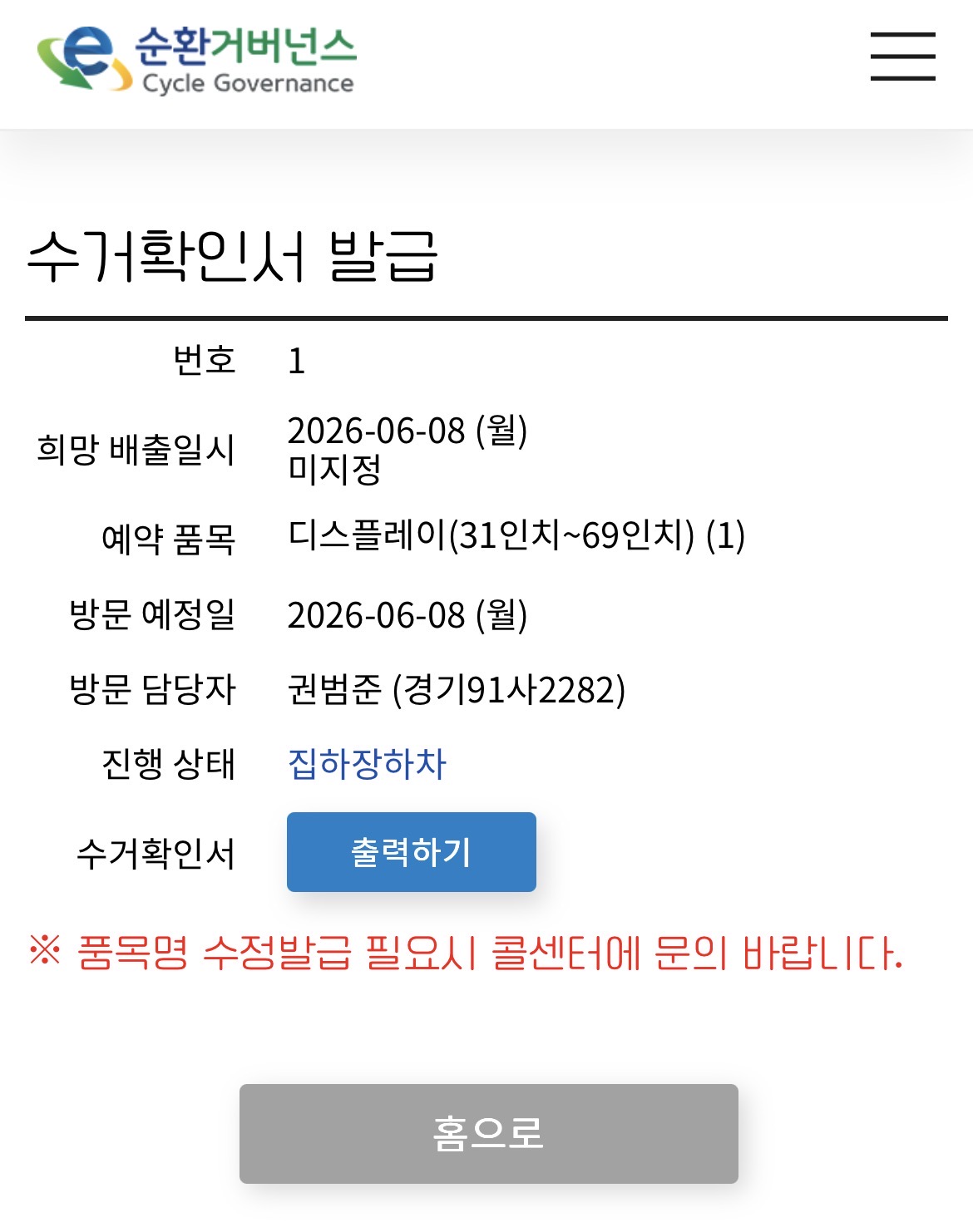Open the 순환거버넌스 logo home link

[x=197, y=59]
